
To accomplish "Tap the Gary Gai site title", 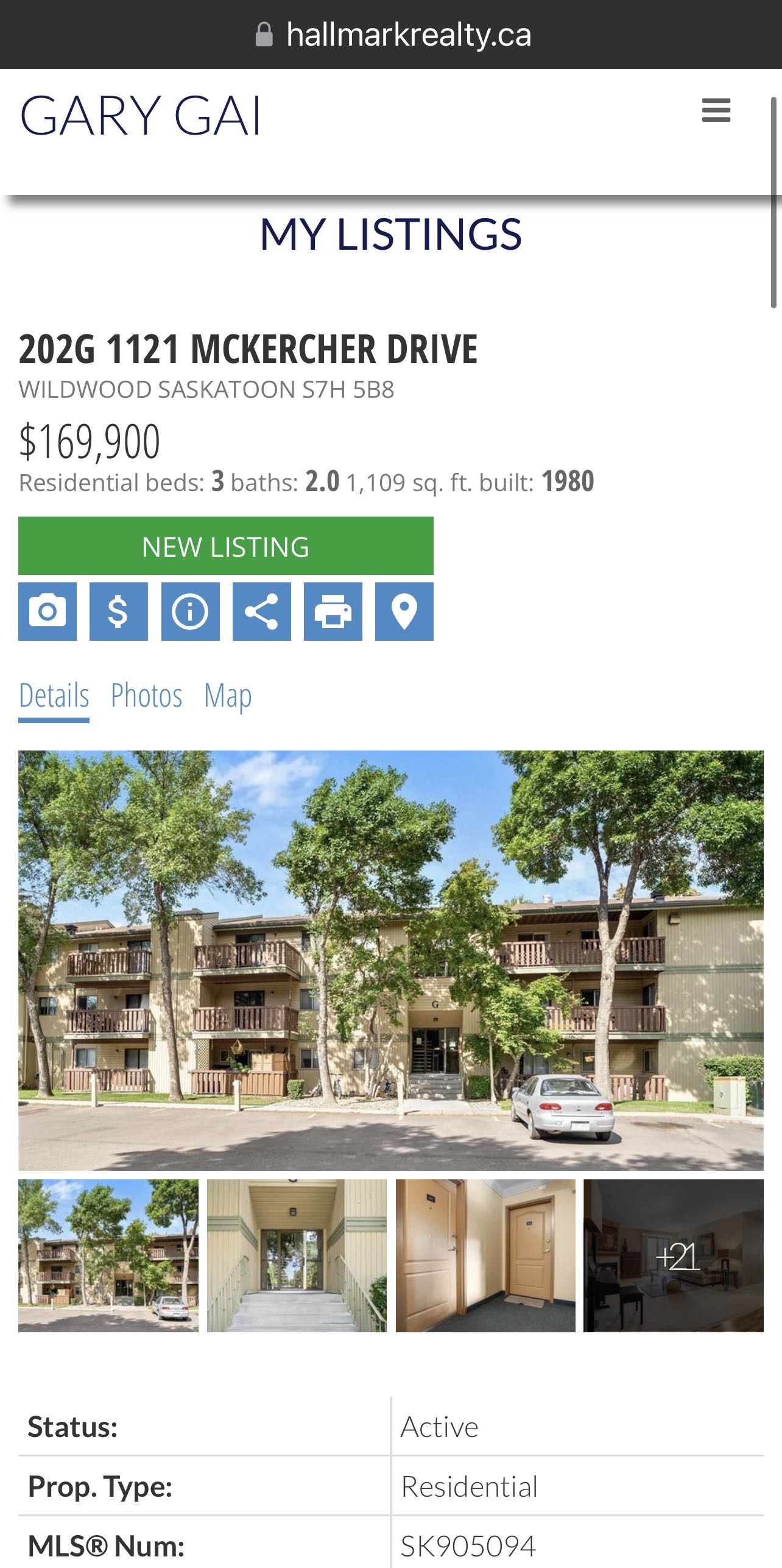I will (x=141, y=116).
